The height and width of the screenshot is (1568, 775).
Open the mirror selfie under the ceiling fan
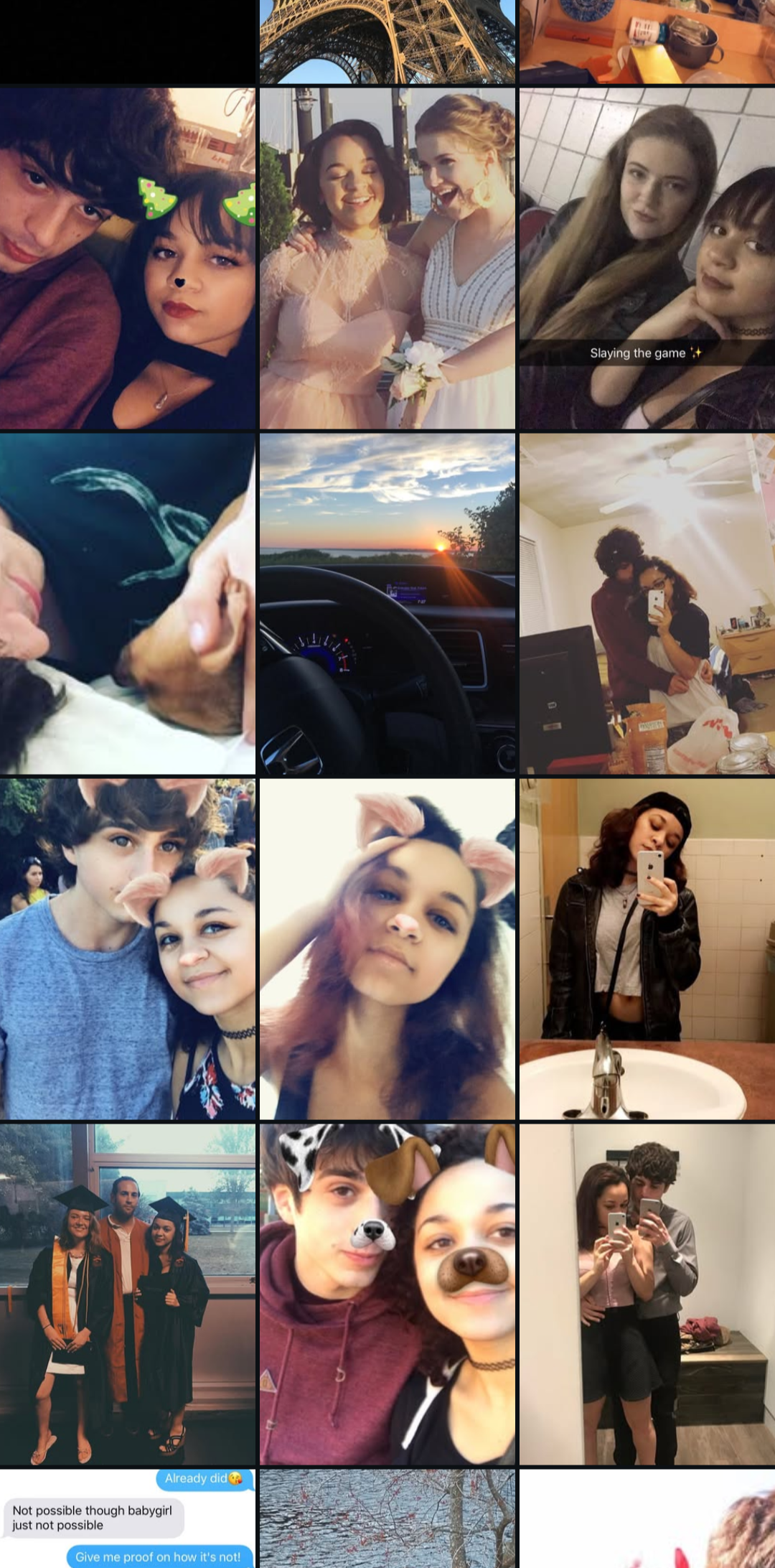point(647,604)
